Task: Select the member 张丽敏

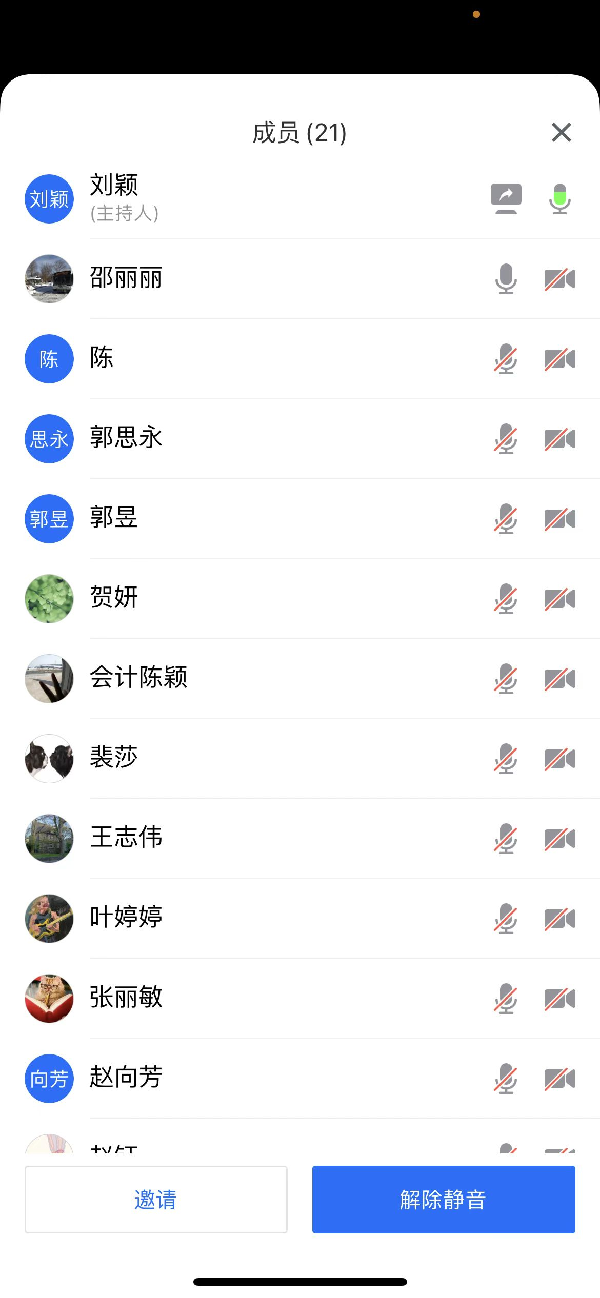Action: [127, 998]
